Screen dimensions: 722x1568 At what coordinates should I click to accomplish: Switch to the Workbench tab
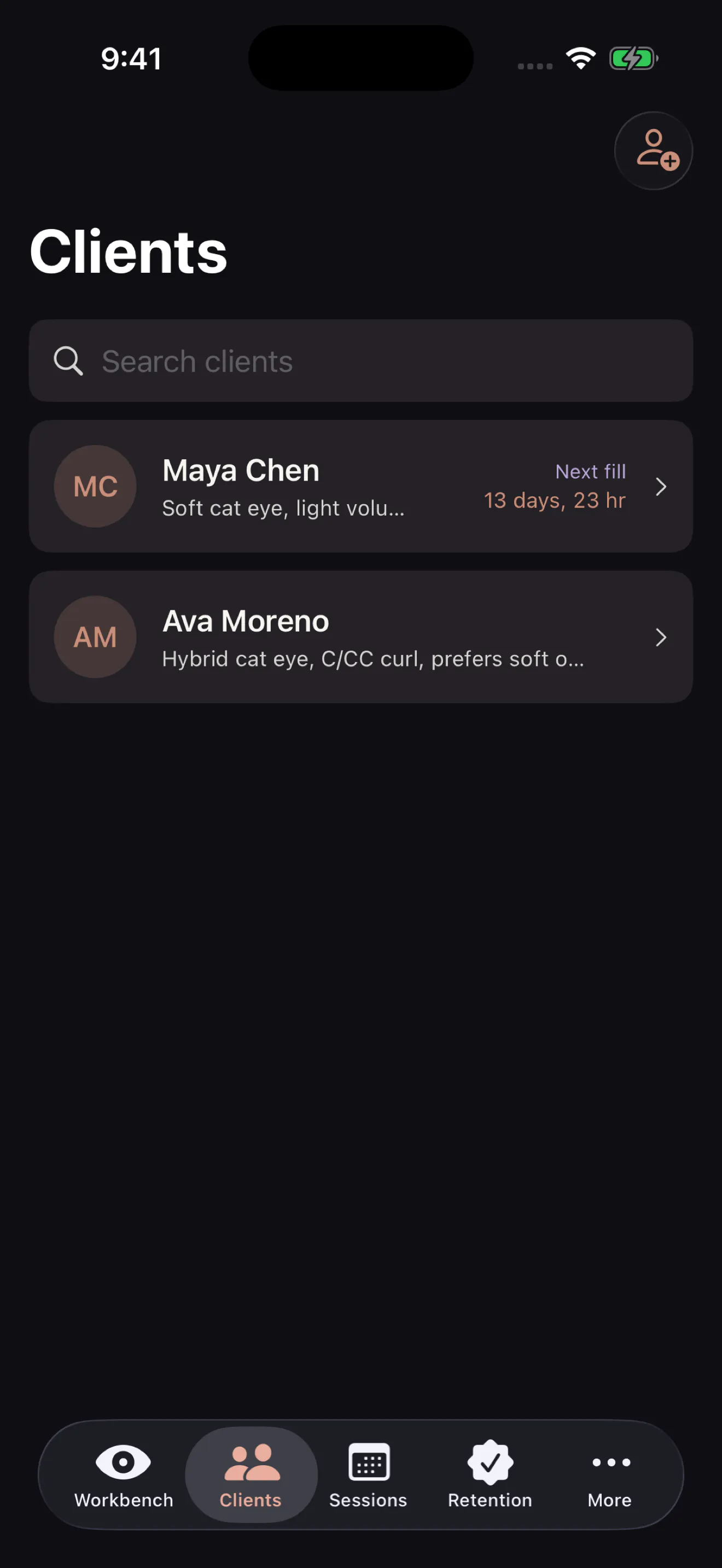click(124, 1475)
